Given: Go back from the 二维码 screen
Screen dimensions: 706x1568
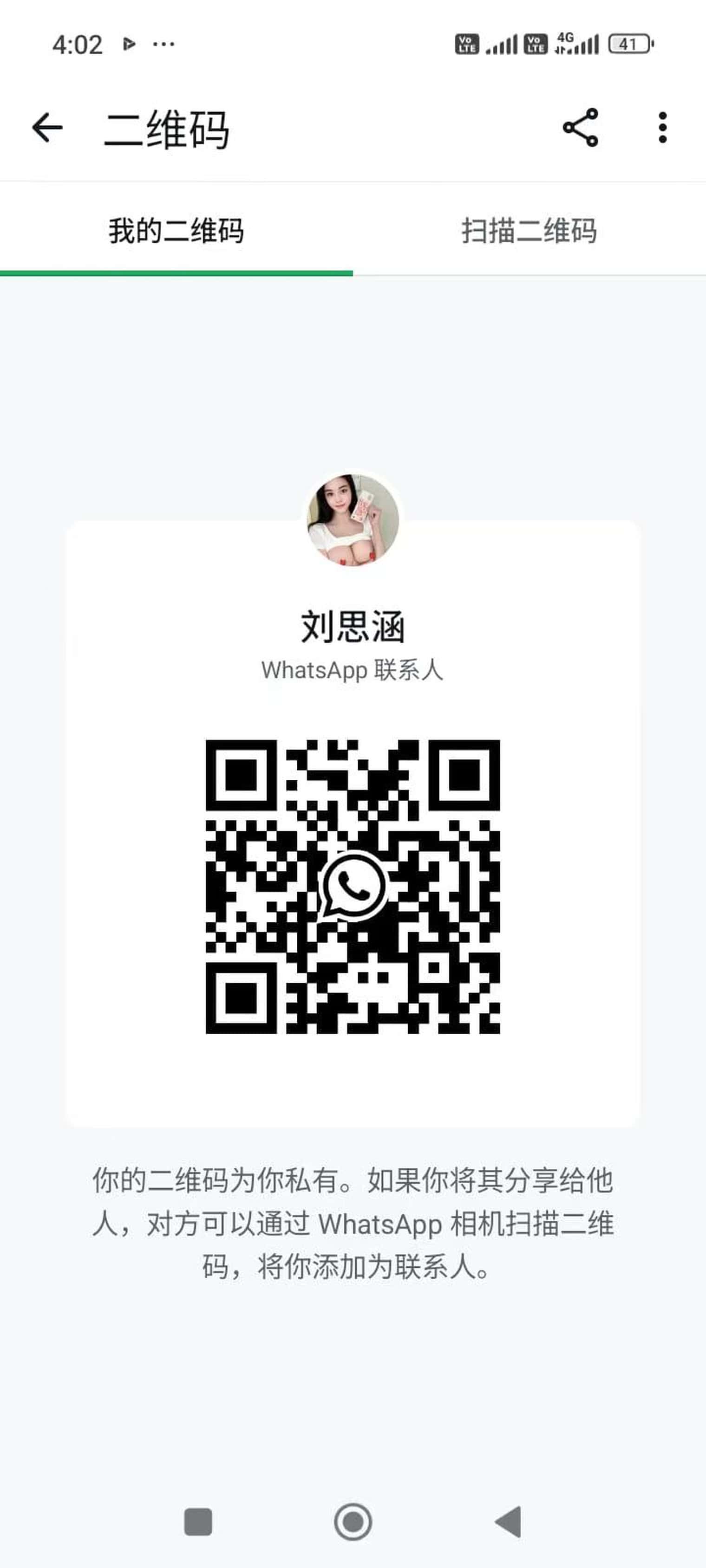Looking at the screenshot, I should tap(47, 128).
